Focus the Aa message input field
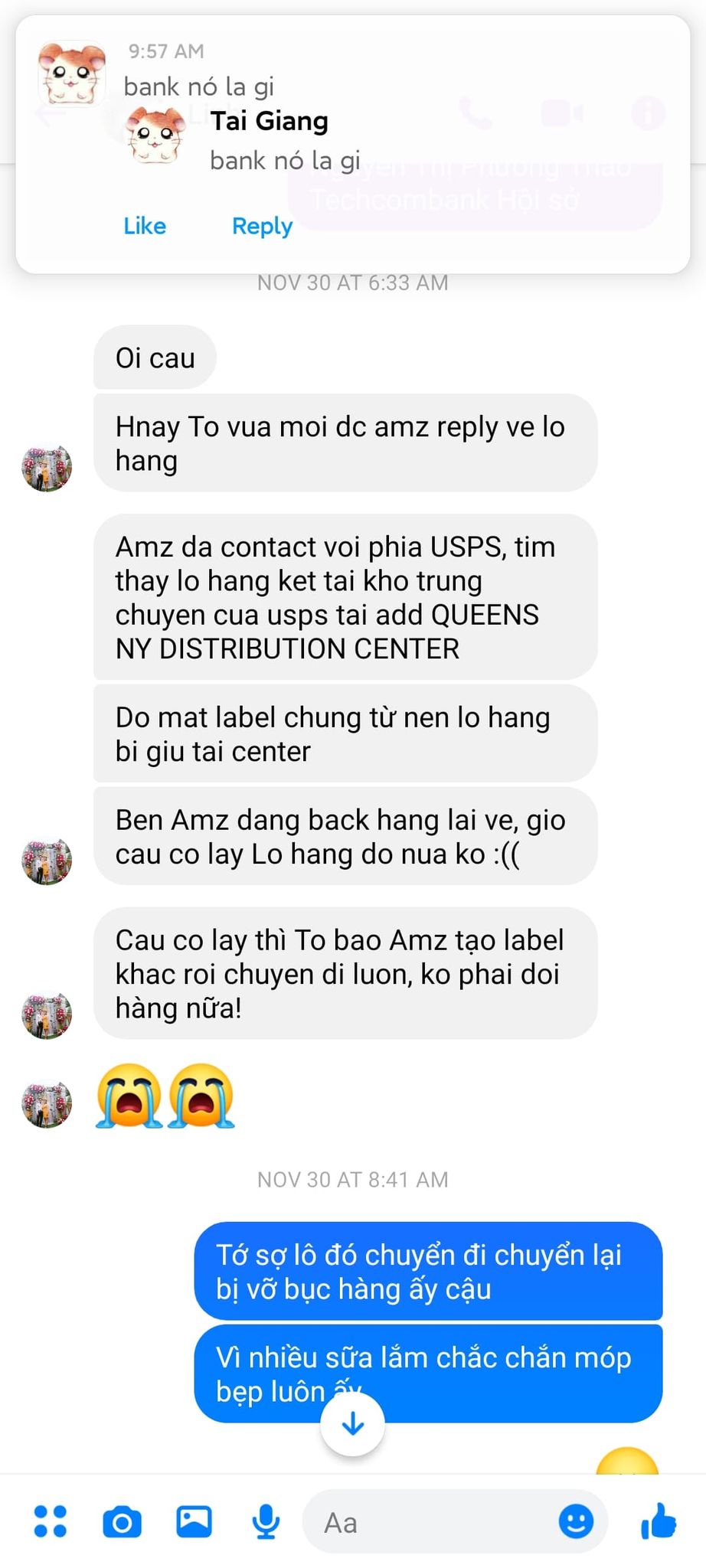 point(429,1523)
